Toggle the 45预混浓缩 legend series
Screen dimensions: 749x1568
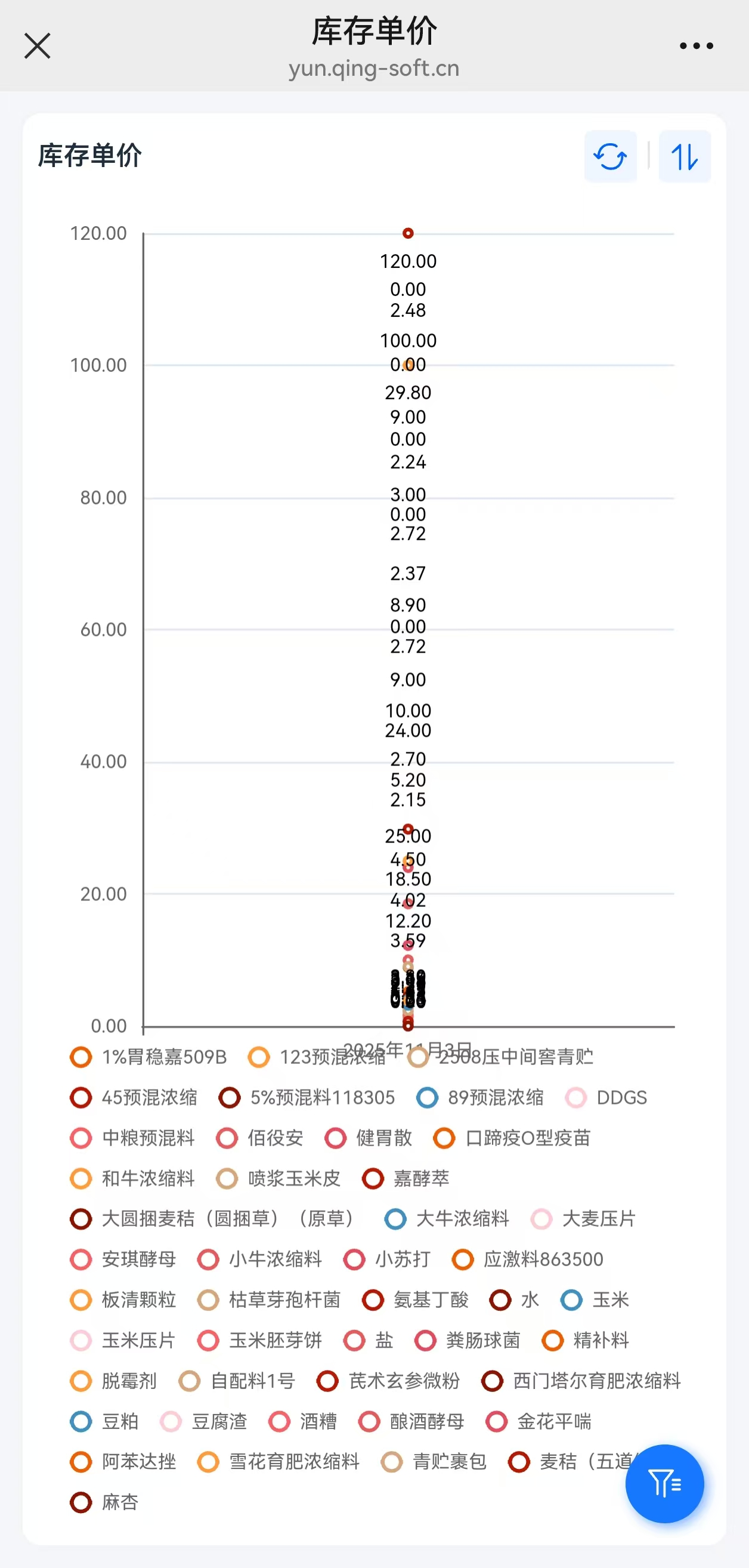(134, 1097)
